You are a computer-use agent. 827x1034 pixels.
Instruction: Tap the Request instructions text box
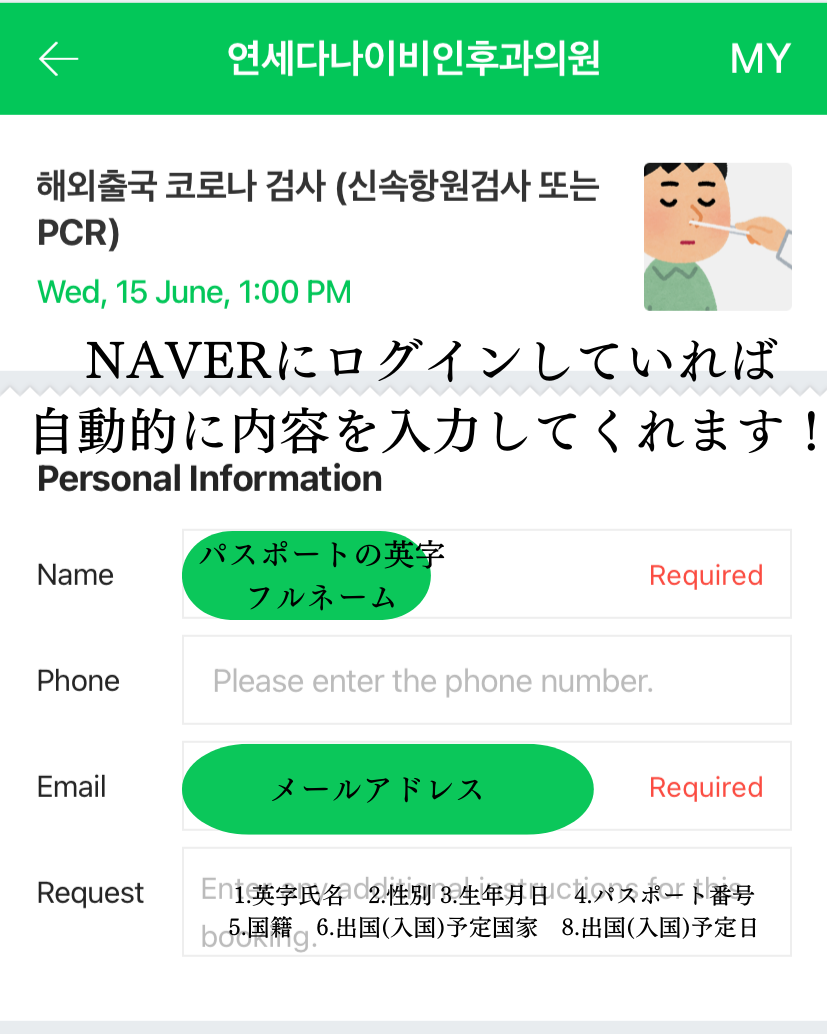tap(487, 902)
